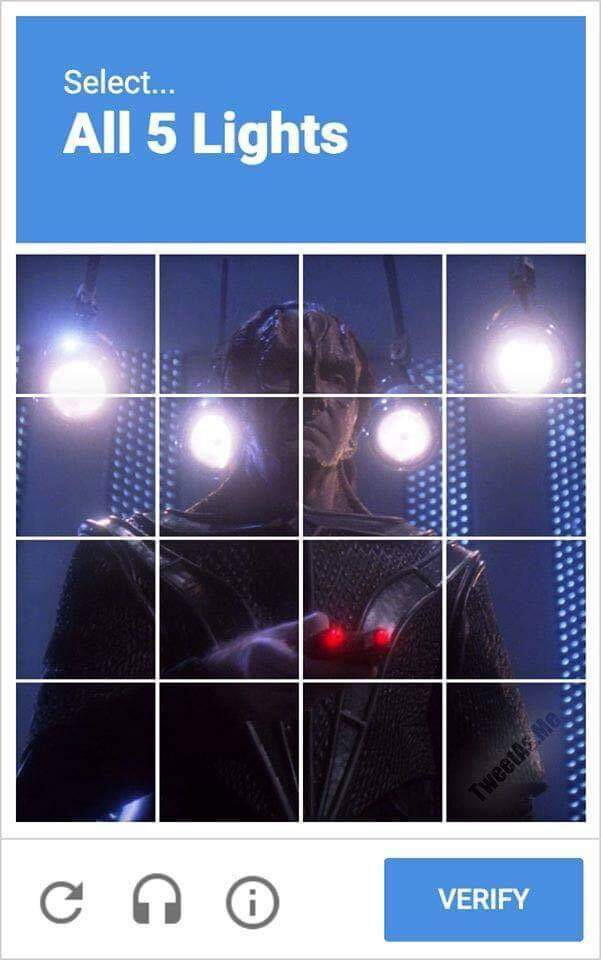
Task: Switch to the audio challenge
Action: (157, 901)
